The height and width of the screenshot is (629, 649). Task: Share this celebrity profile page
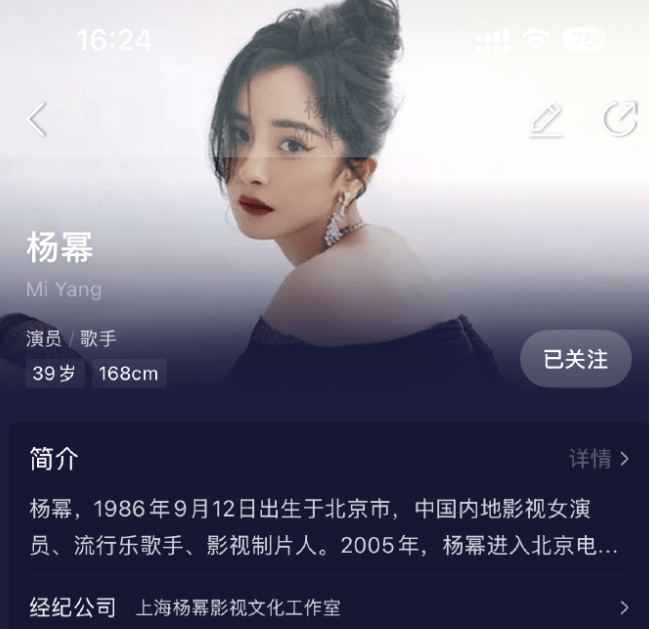[x=620, y=119]
